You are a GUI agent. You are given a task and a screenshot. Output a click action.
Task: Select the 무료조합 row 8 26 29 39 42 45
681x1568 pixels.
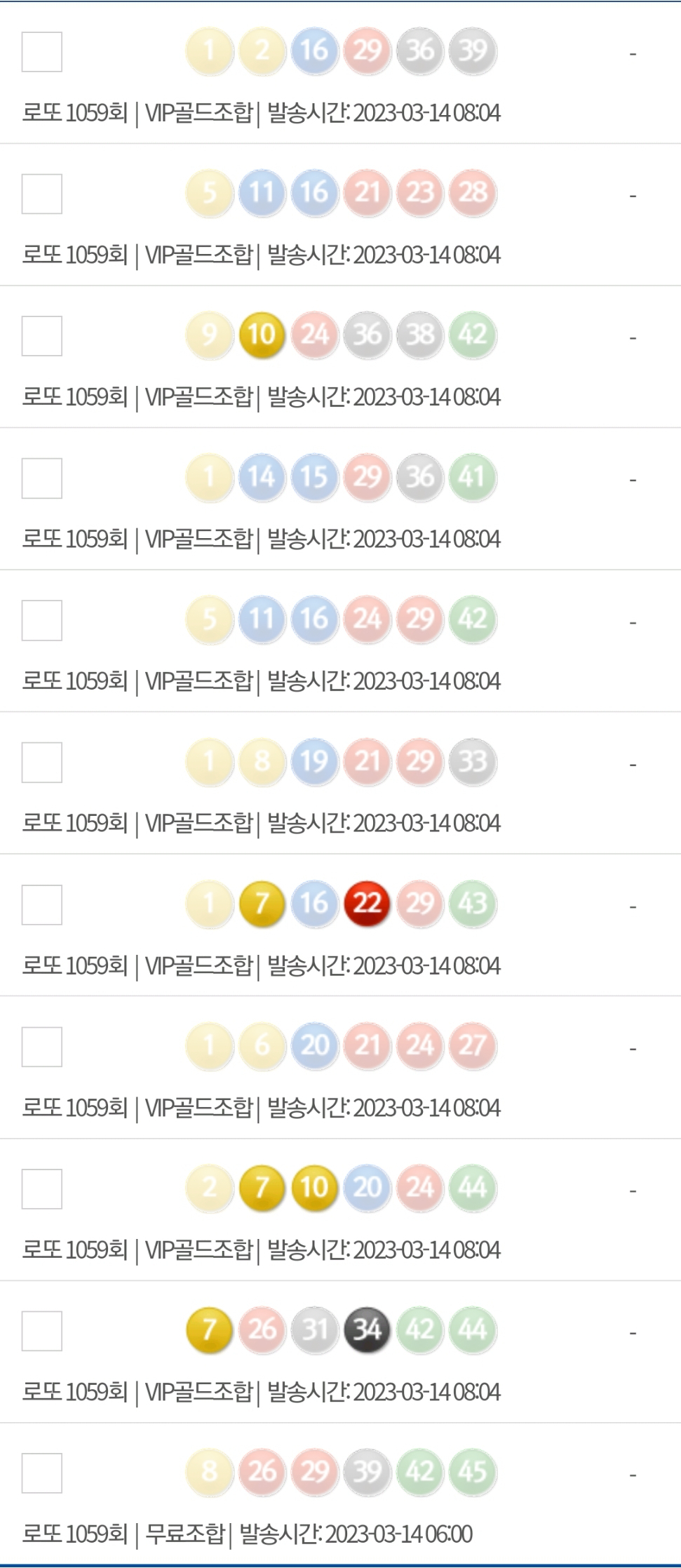(42, 1473)
